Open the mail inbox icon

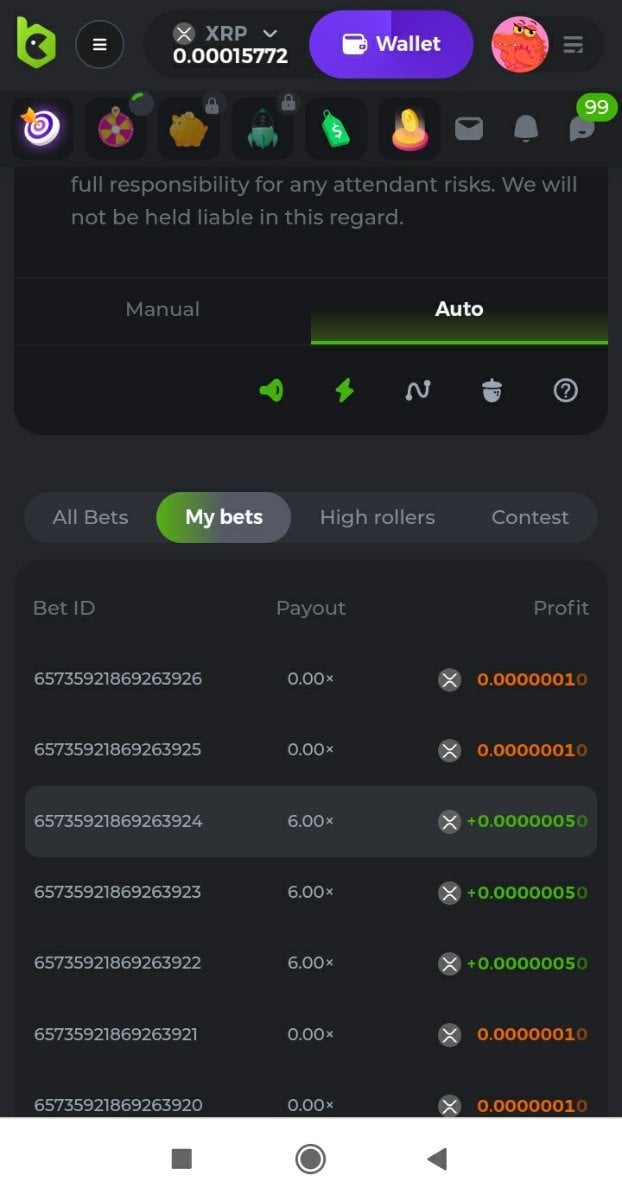point(469,129)
